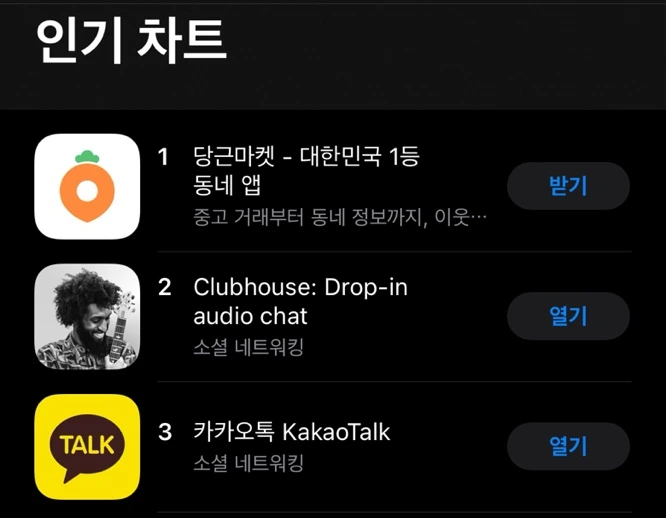Tap 받기 to download 당근마켓
The height and width of the screenshot is (518, 666).
568,186
